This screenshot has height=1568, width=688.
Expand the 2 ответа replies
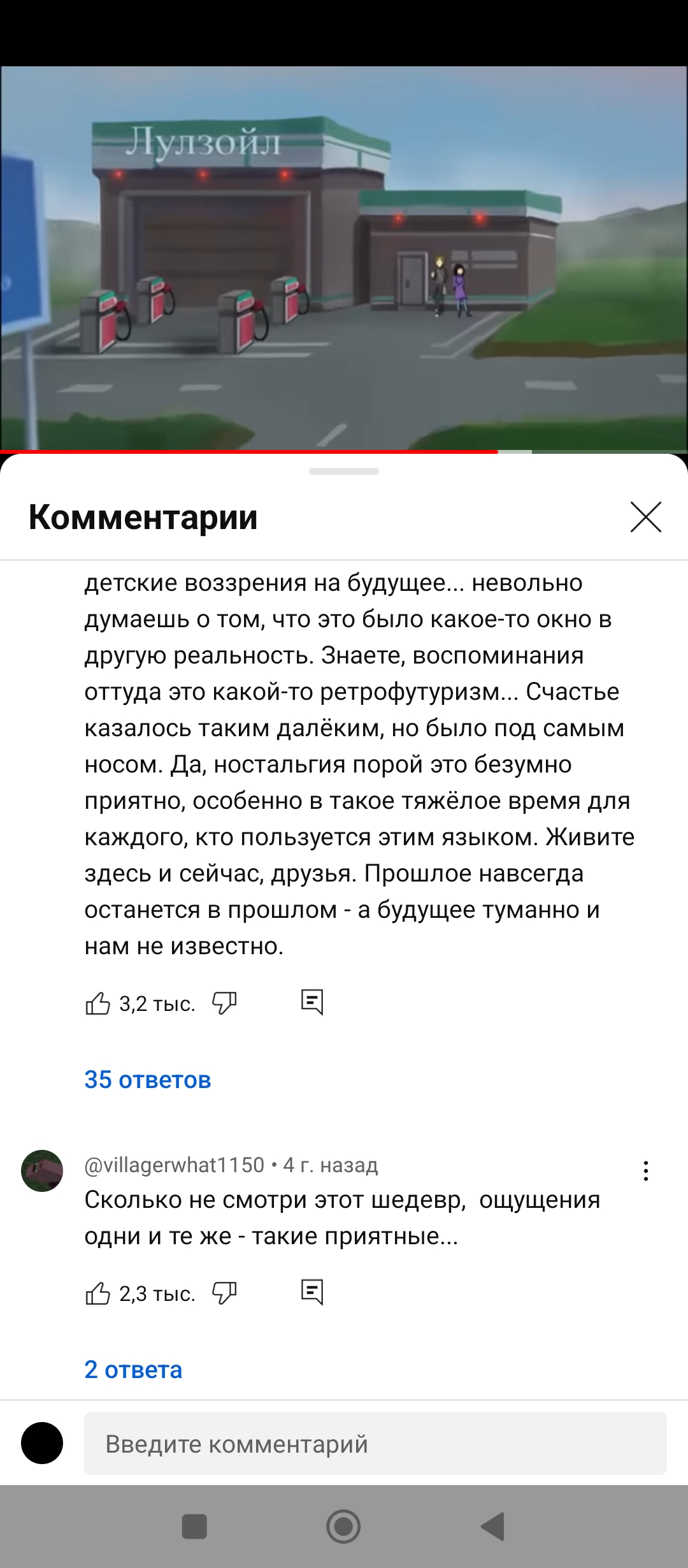134,1370
